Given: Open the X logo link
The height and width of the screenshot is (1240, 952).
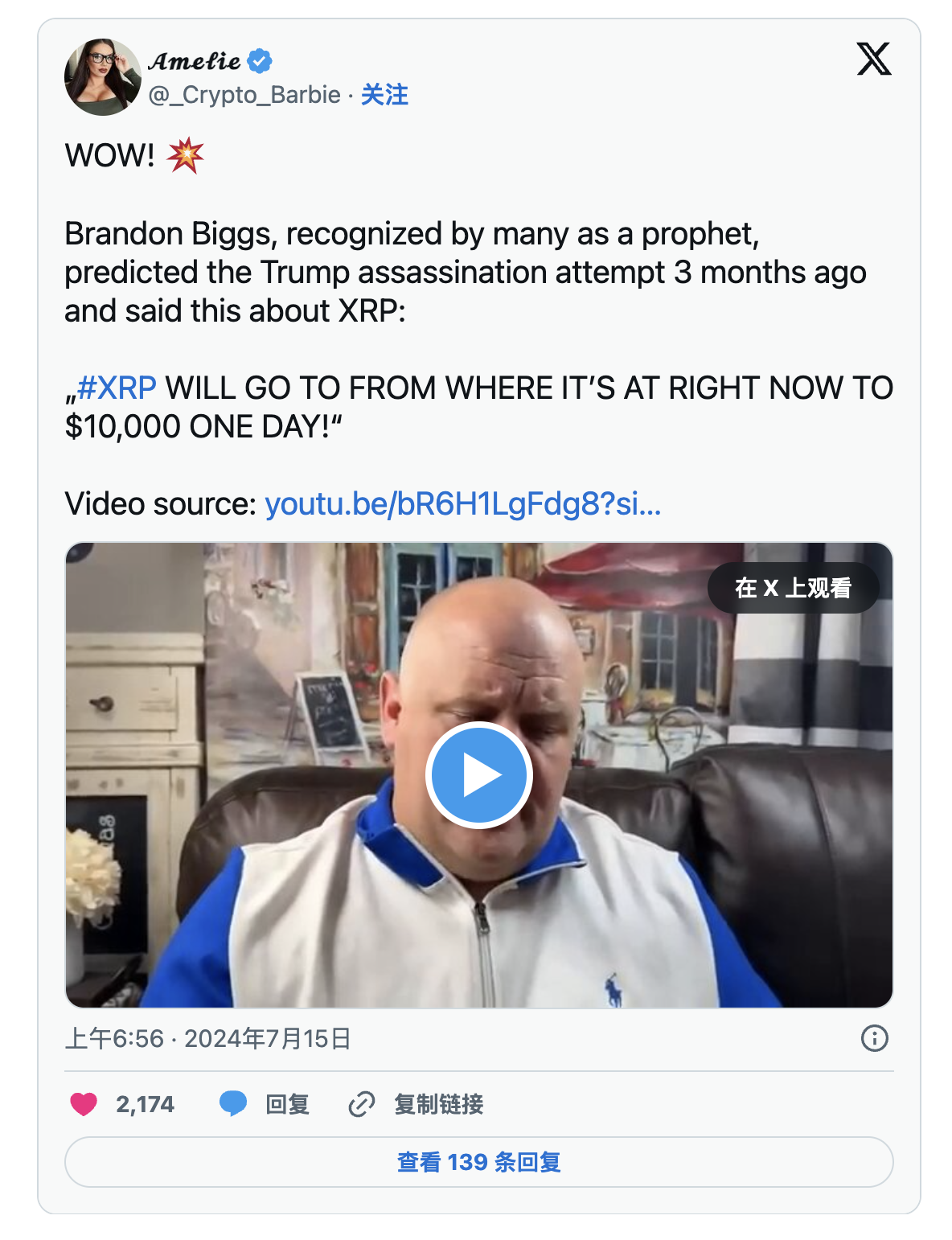Looking at the screenshot, I should 873,60.
